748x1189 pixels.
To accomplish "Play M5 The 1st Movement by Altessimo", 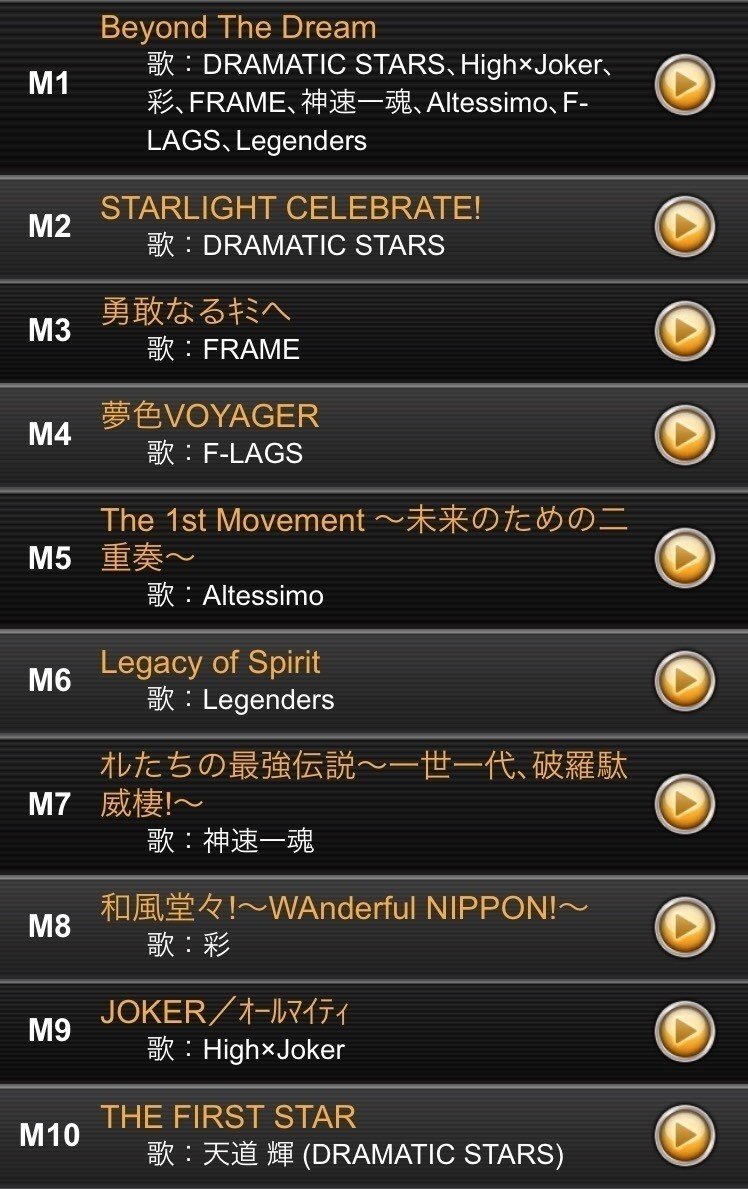I will (685, 558).
